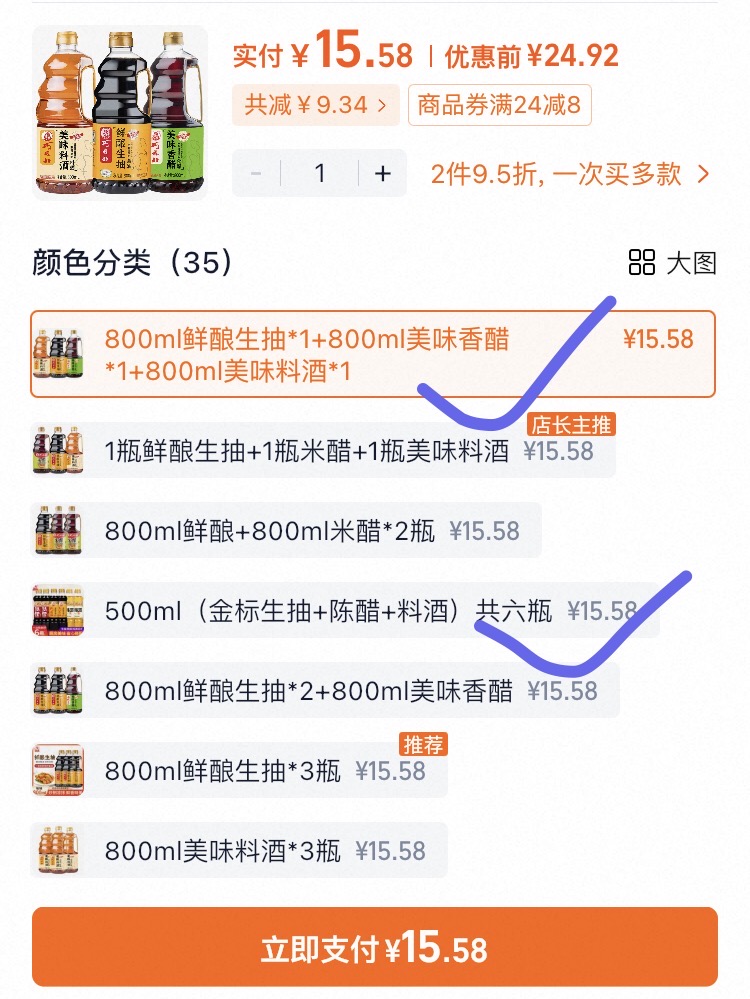Open the 商品券满24减8 coupon
Screen dimensions: 750x999
[x=498, y=104]
